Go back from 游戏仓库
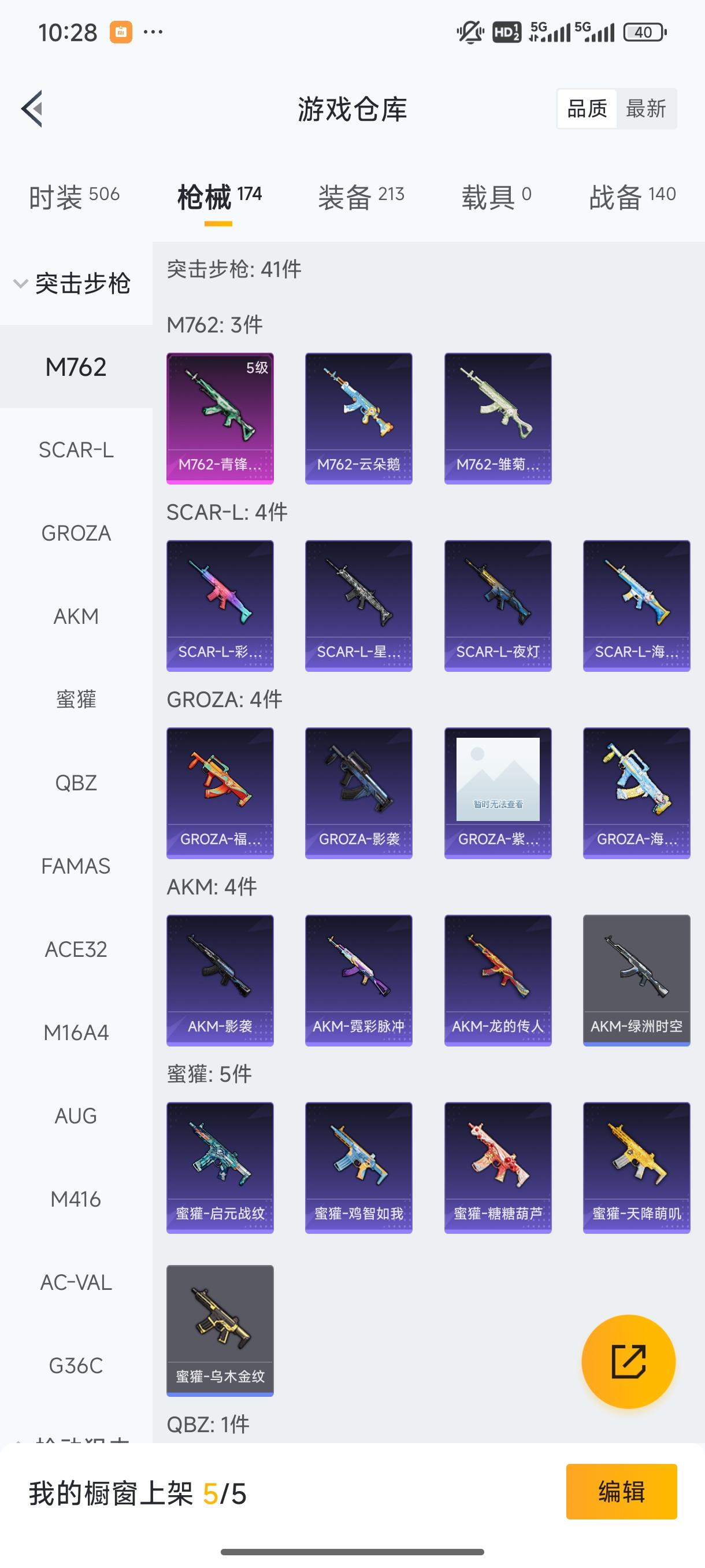The image size is (705, 1568). point(32,109)
